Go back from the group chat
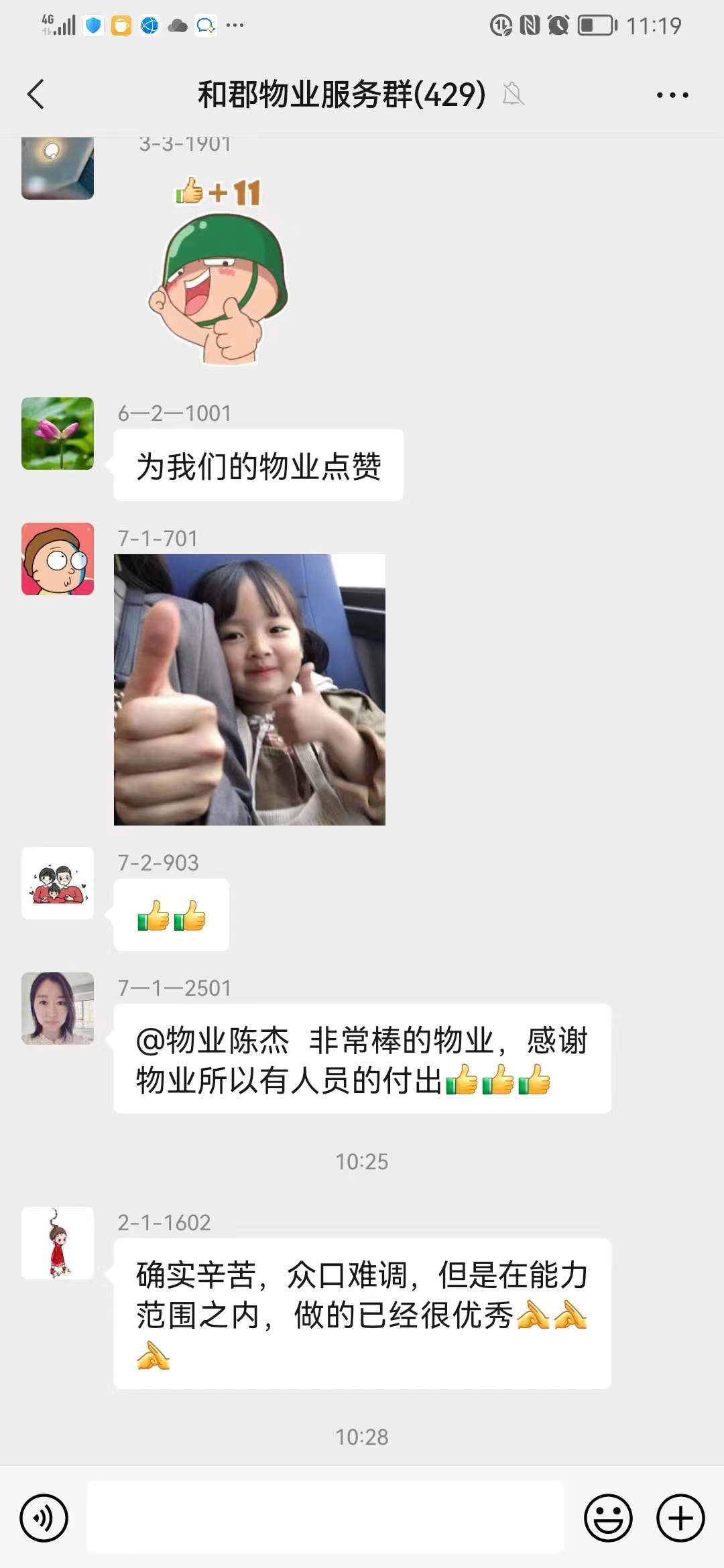This screenshot has width=724, height=1568. click(x=36, y=94)
